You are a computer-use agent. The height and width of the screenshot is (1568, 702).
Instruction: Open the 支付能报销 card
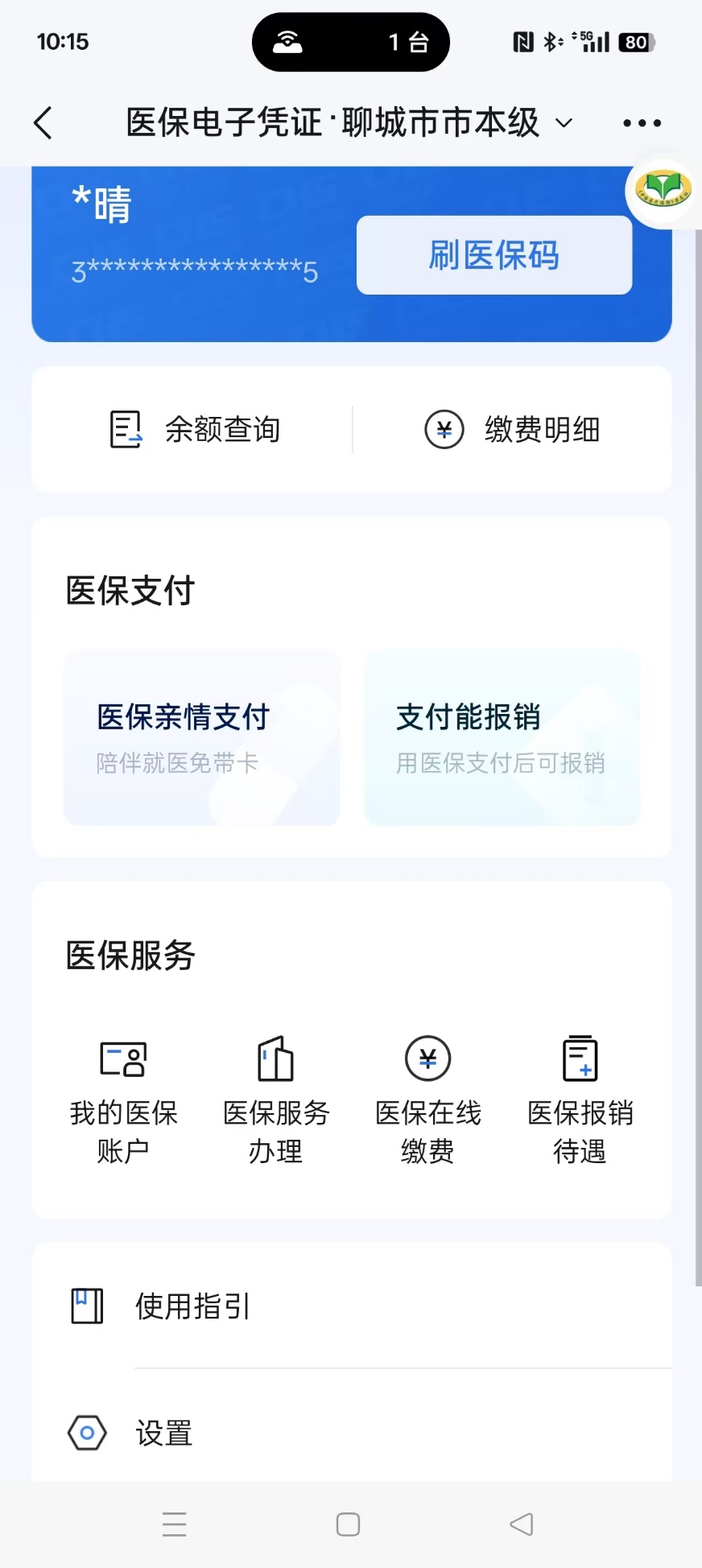click(x=502, y=737)
